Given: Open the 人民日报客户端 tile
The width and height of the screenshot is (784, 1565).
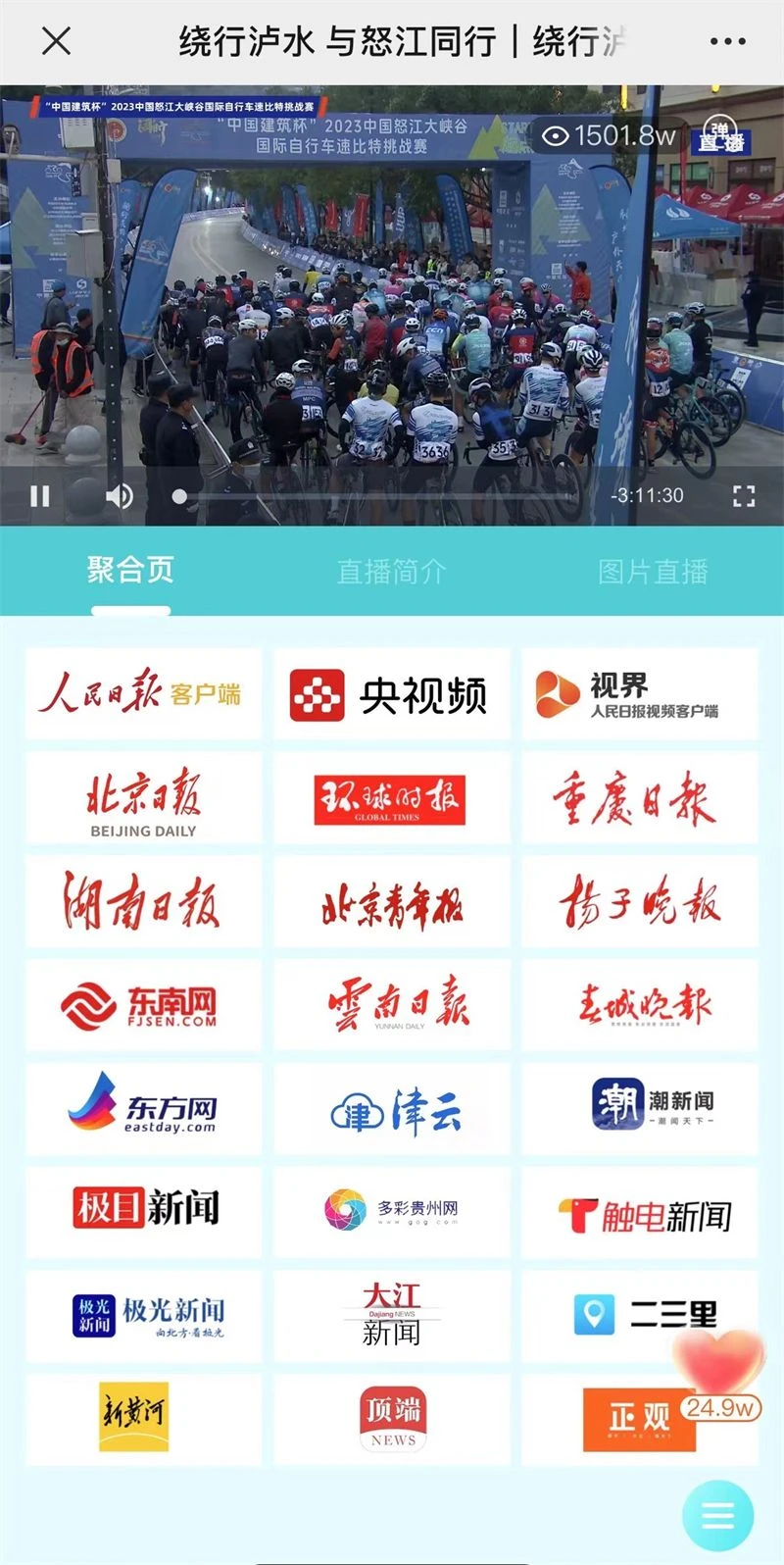Looking at the screenshot, I should point(143,693).
